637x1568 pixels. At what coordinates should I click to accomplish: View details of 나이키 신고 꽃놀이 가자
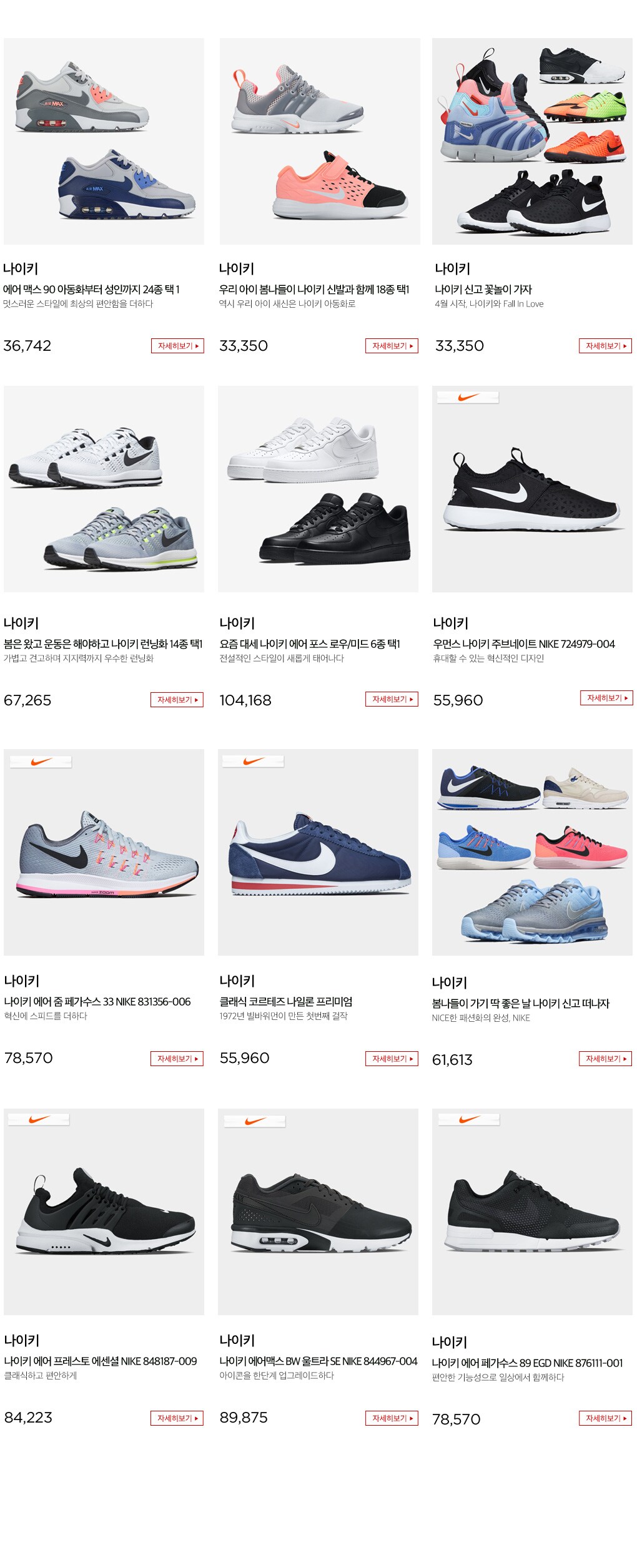pyautogui.click(x=605, y=346)
